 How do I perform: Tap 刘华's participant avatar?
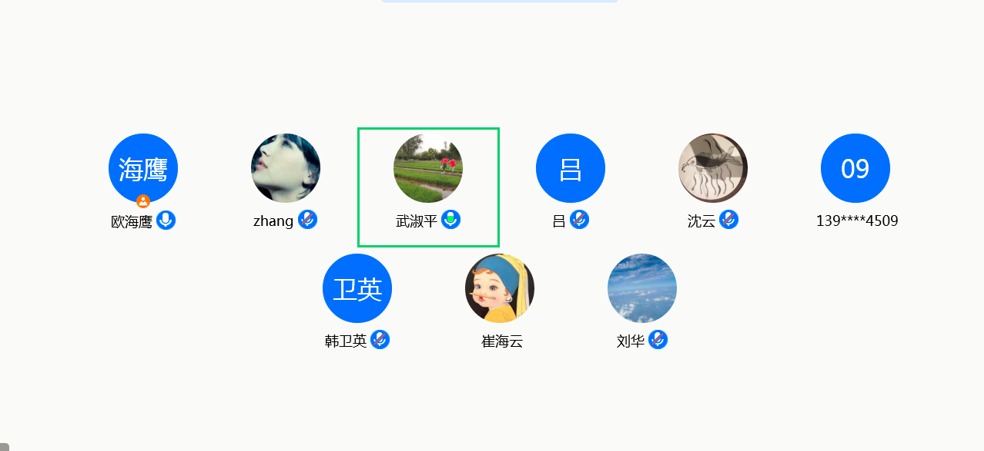pos(642,288)
